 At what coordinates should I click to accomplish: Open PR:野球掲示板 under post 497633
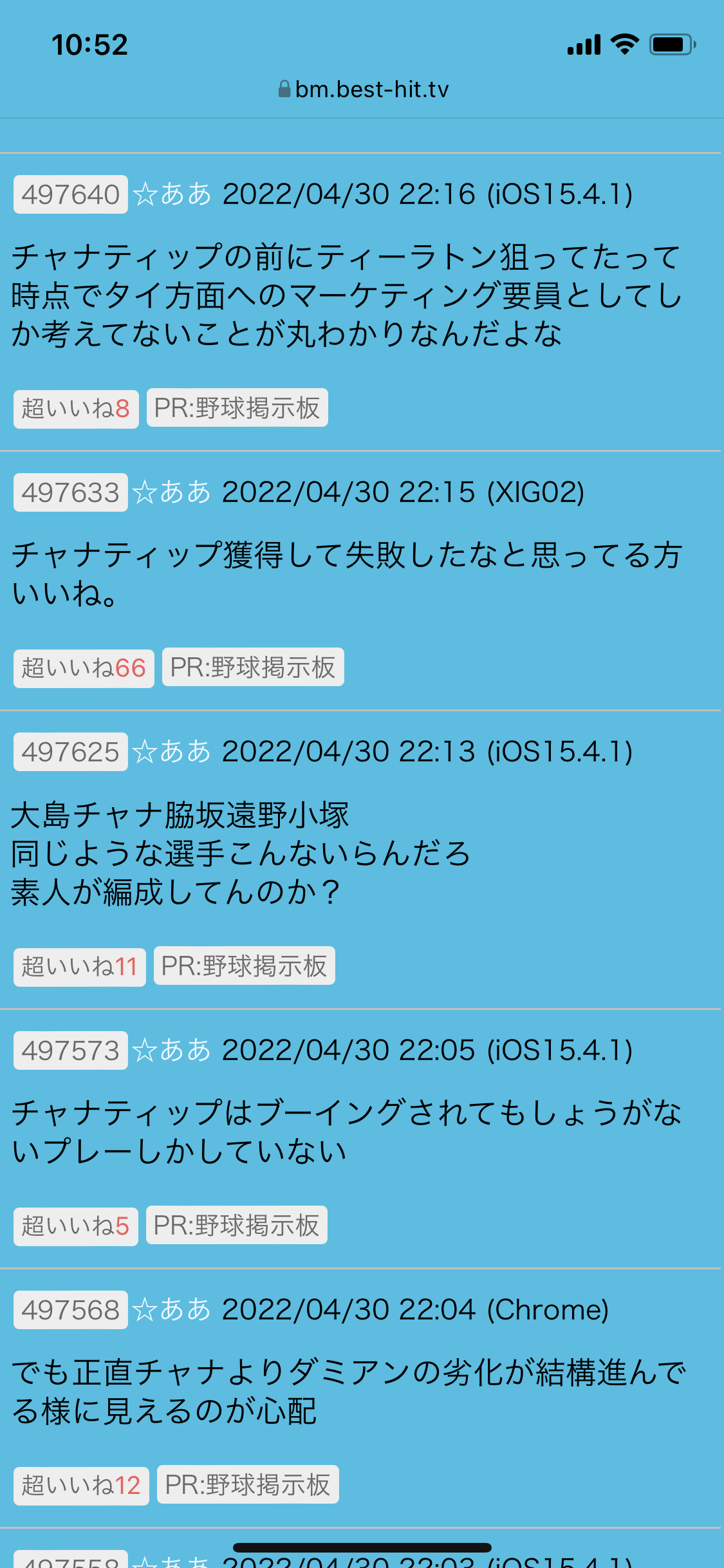[x=253, y=667]
